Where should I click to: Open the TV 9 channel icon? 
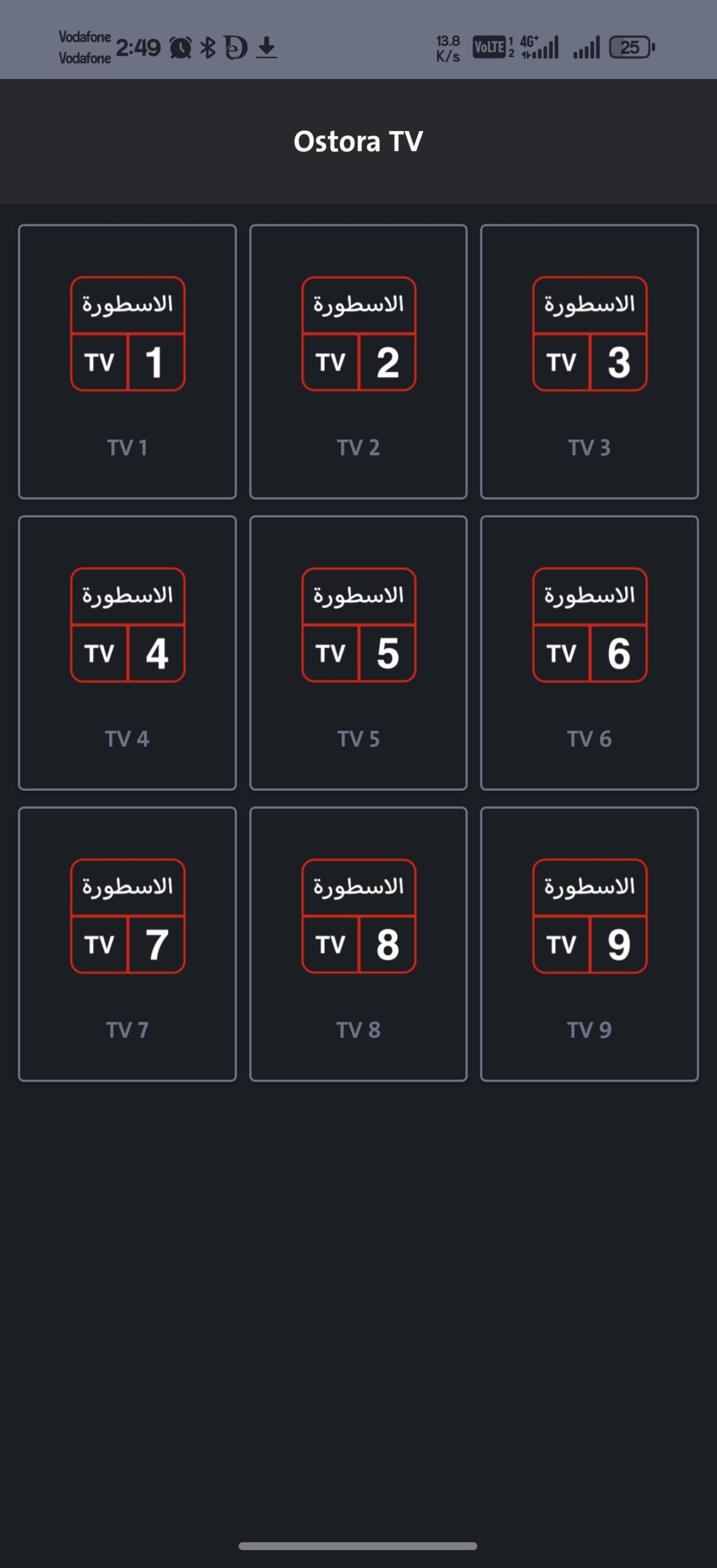click(x=590, y=916)
